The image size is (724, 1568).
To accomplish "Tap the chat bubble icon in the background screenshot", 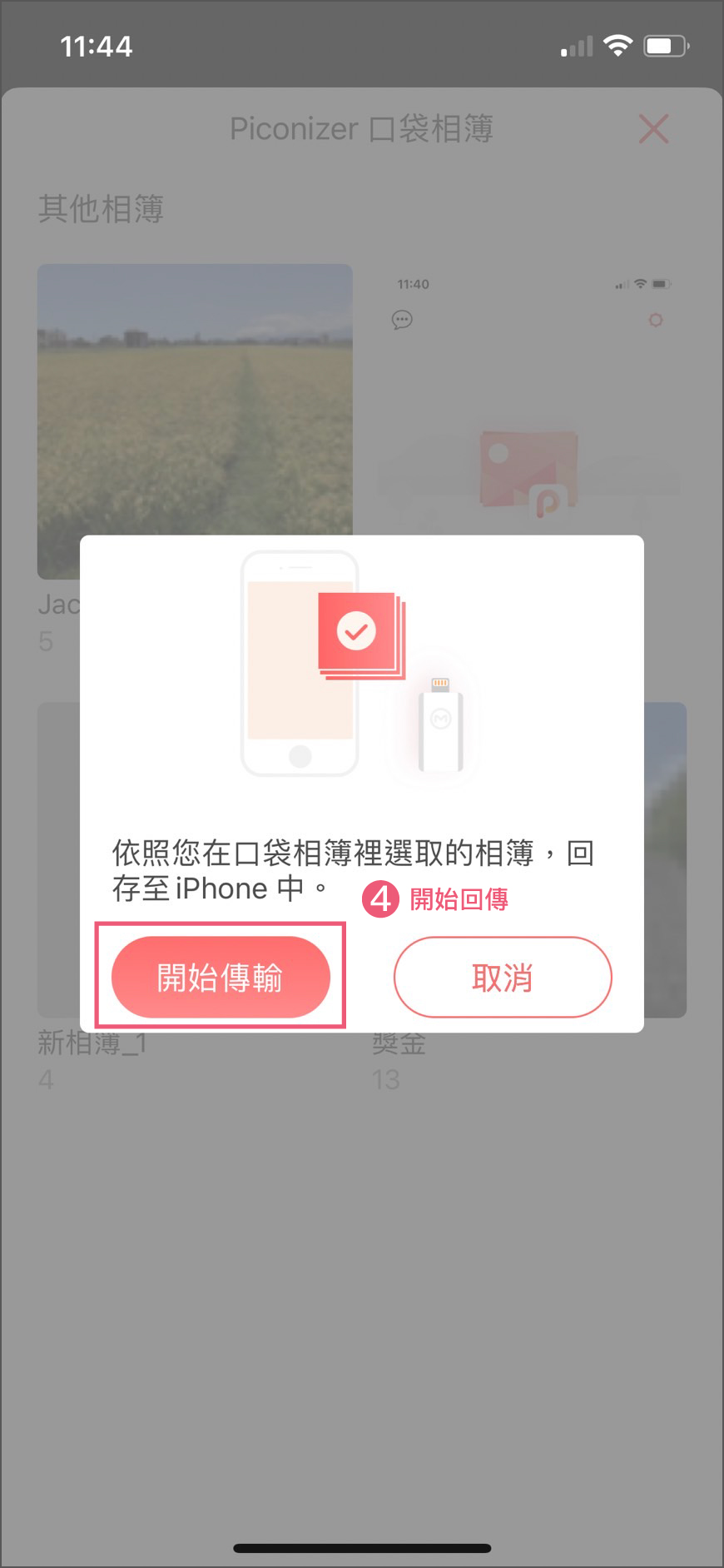I will (x=402, y=320).
